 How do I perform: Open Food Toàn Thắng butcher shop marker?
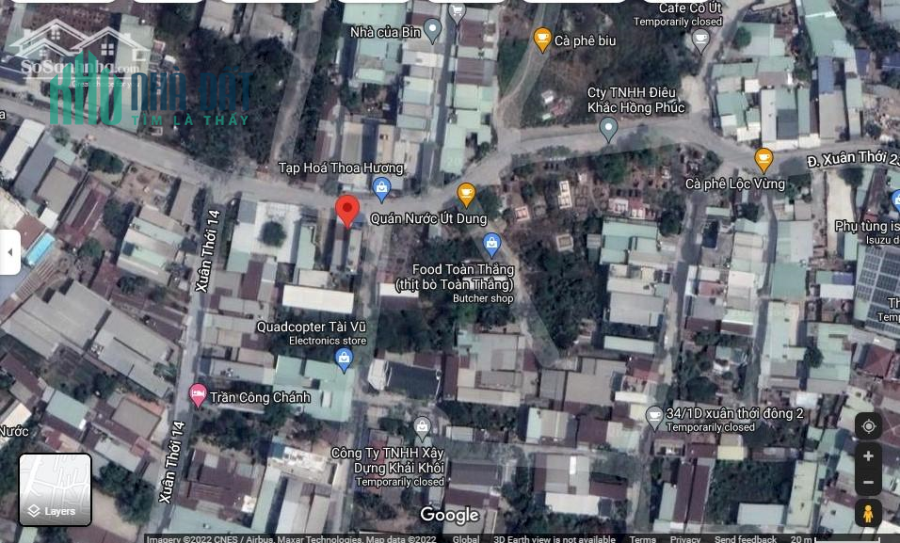pyautogui.click(x=491, y=243)
